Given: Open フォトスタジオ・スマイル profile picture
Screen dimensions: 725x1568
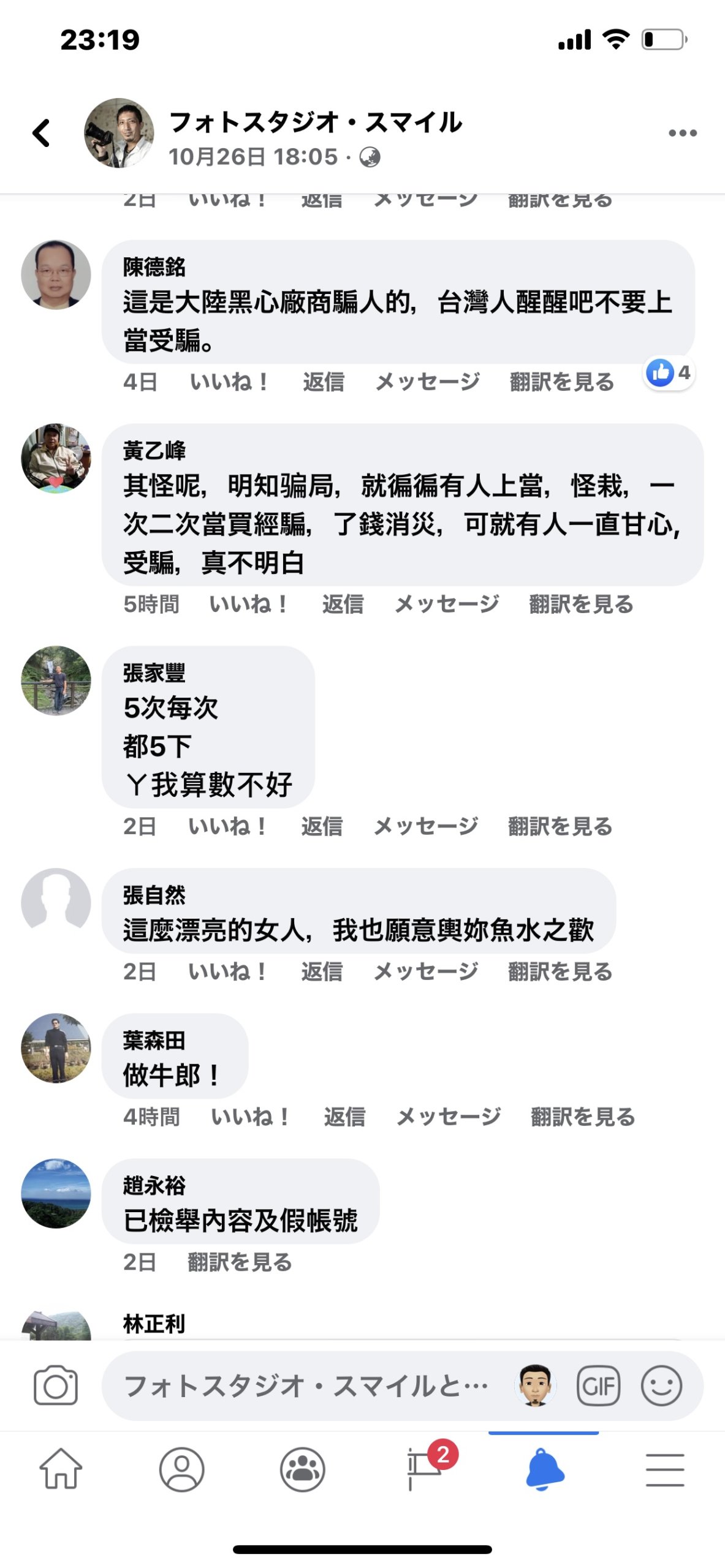Looking at the screenshot, I should tap(119, 133).
